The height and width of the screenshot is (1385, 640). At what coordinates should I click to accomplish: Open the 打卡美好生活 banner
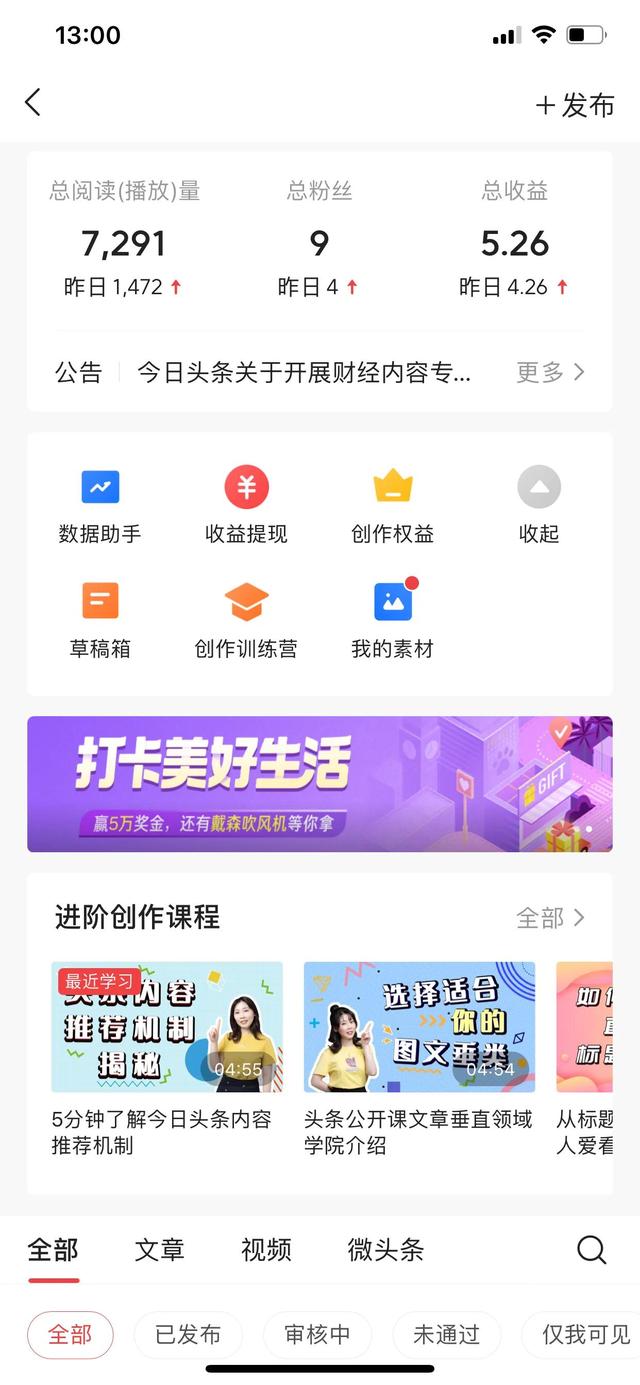pos(320,784)
